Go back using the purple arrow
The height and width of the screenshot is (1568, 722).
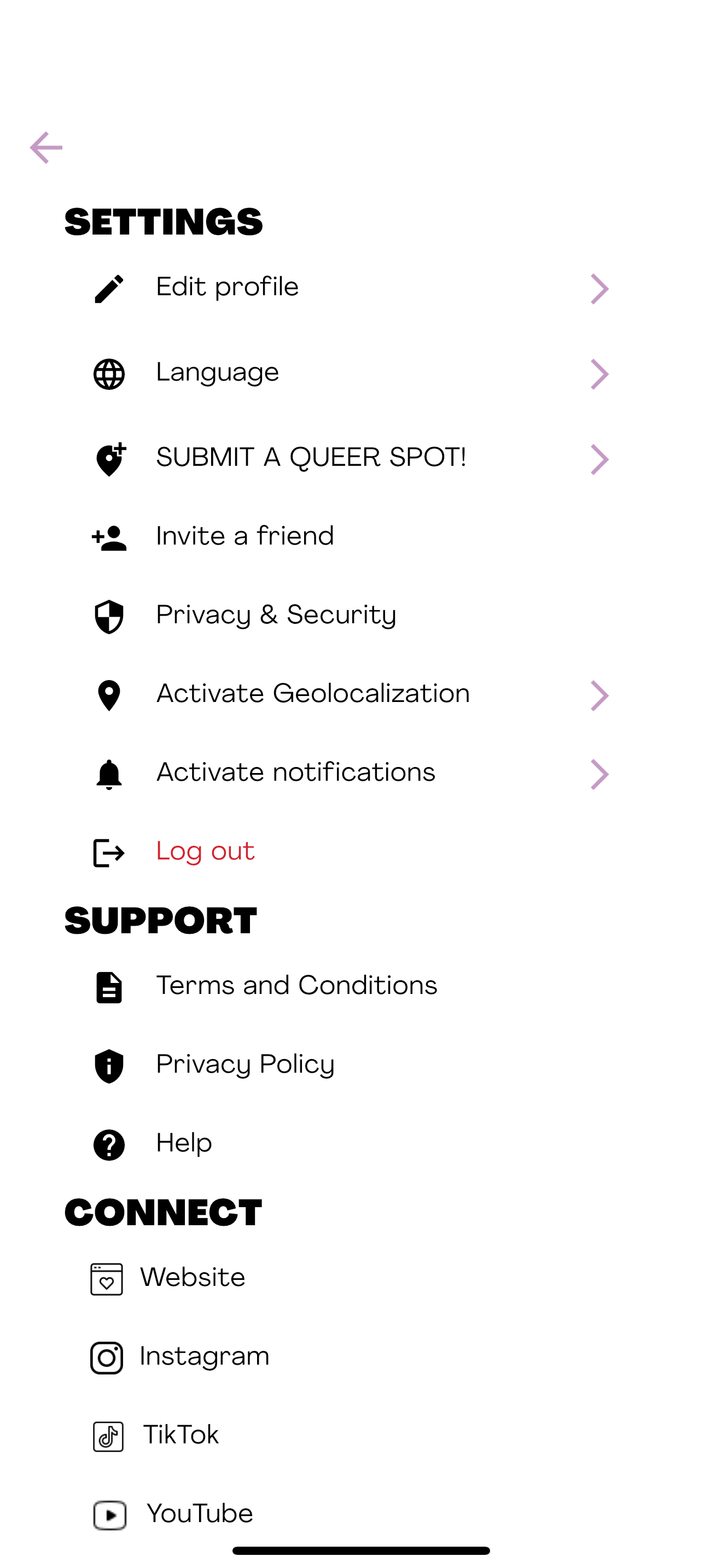click(46, 148)
